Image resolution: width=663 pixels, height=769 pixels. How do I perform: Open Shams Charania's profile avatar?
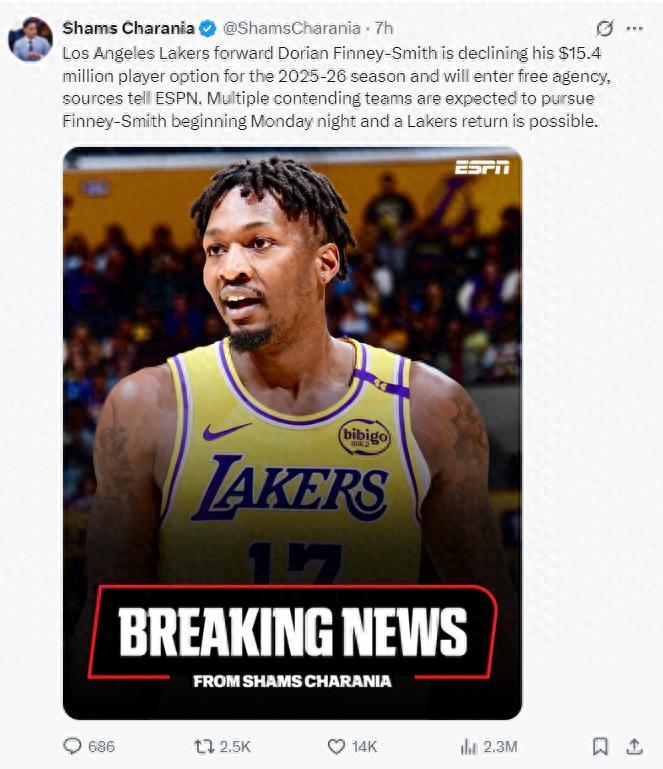coord(30,39)
